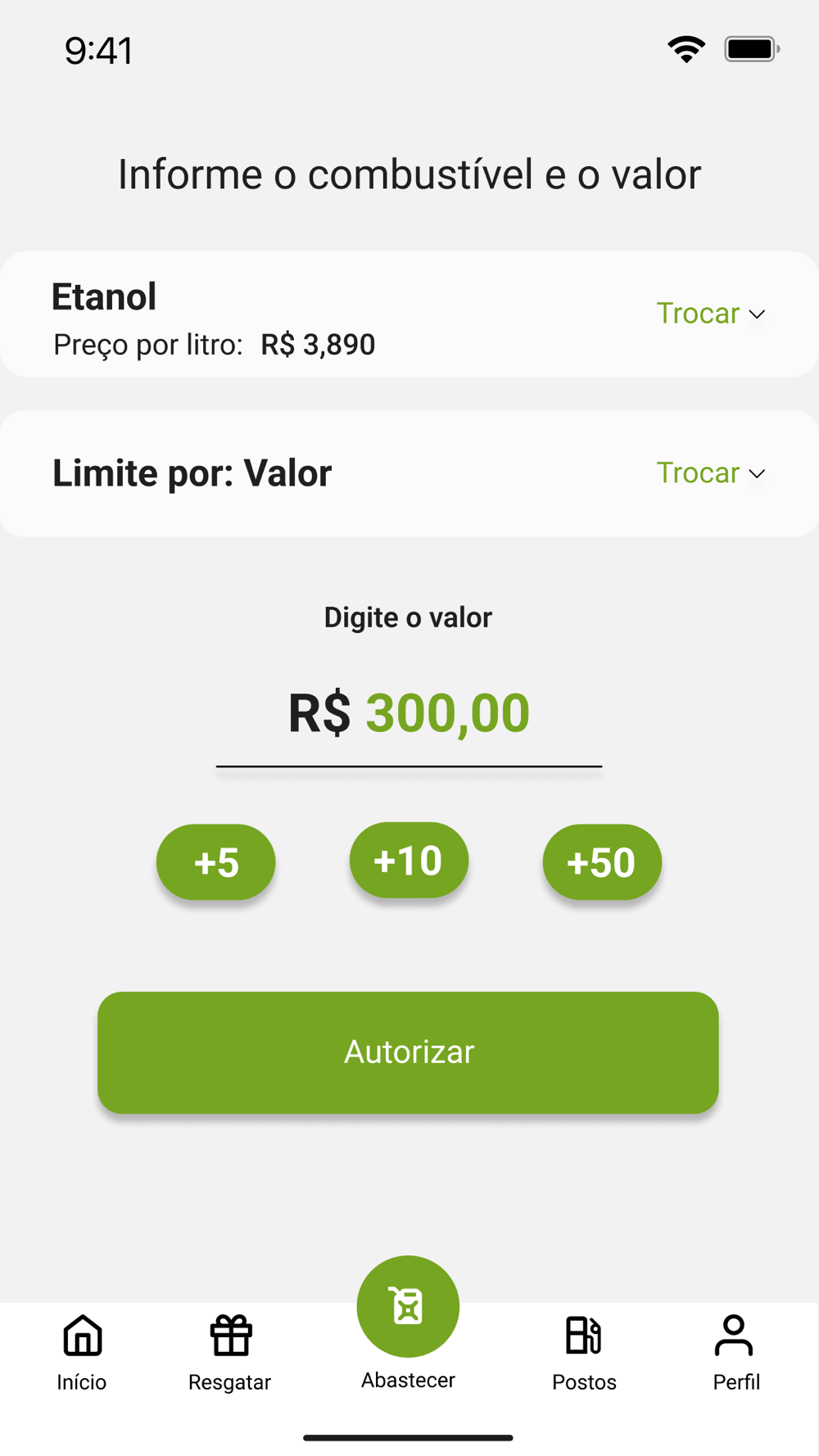Change the Limite por Valor option
This screenshot has width=819, height=1456.
(710, 473)
